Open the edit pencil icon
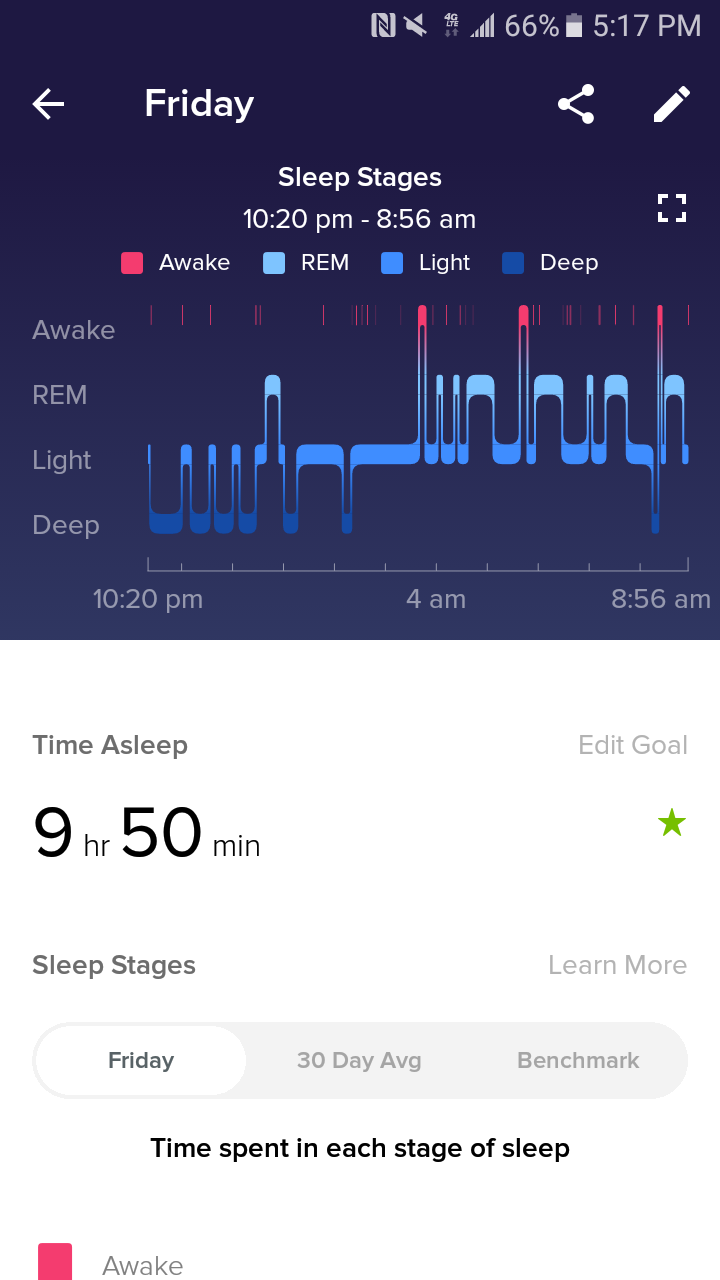The height and width of the screenshot is (1280, 720). coord(671,103)
